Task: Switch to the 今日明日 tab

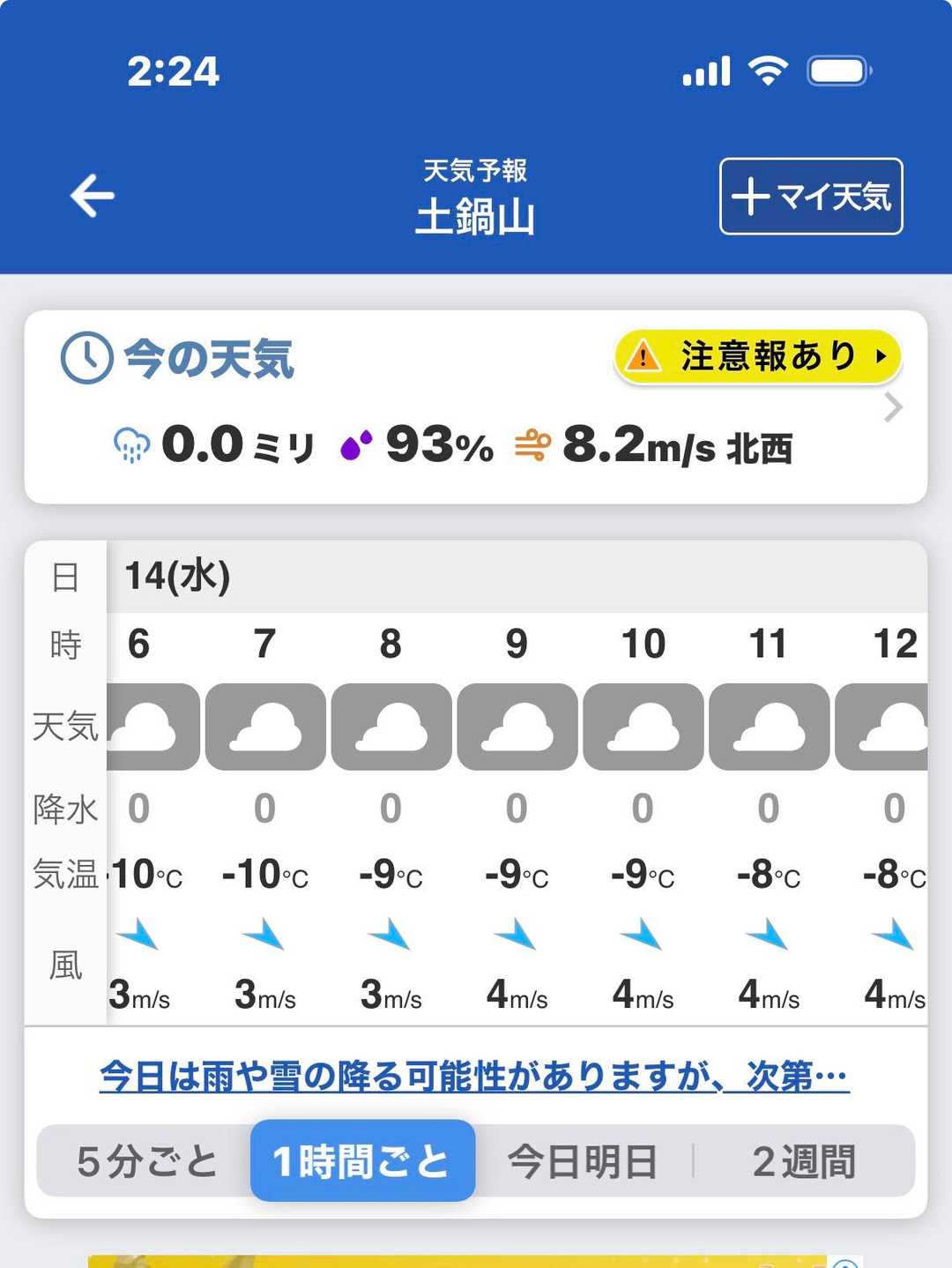Action: click(583, 1161)
